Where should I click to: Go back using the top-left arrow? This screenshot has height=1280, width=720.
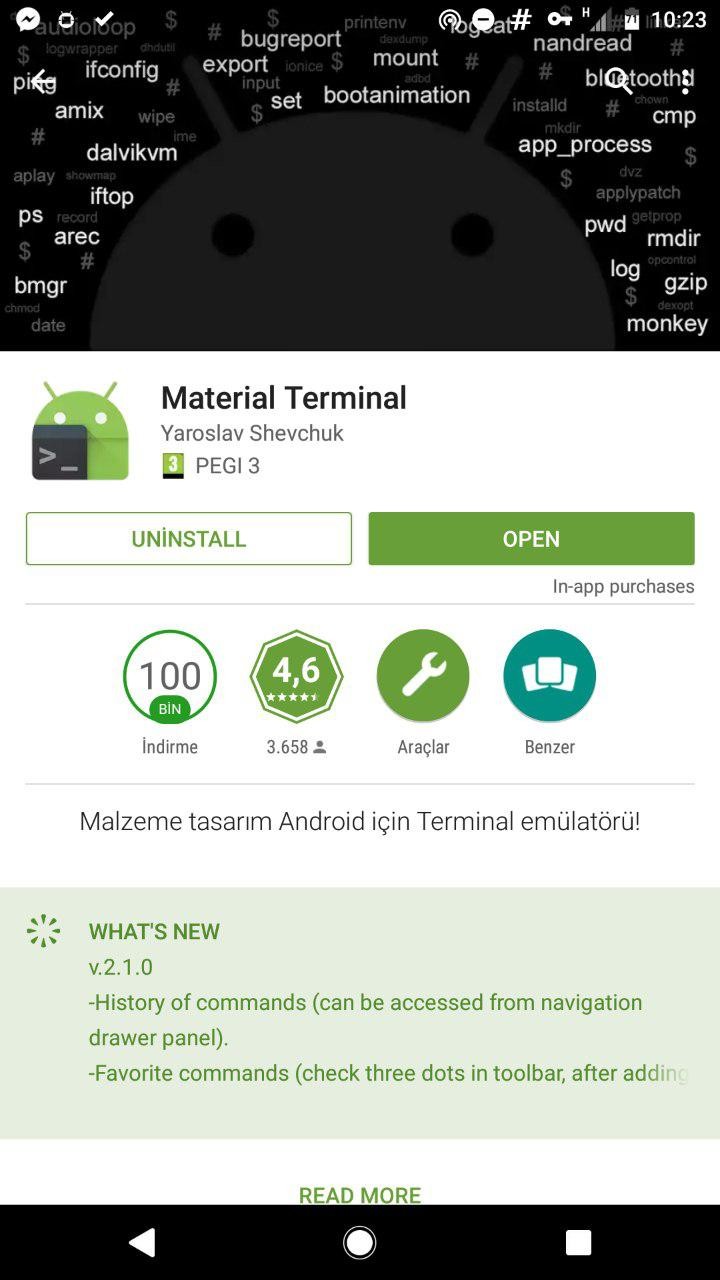[x=41, y=82]
